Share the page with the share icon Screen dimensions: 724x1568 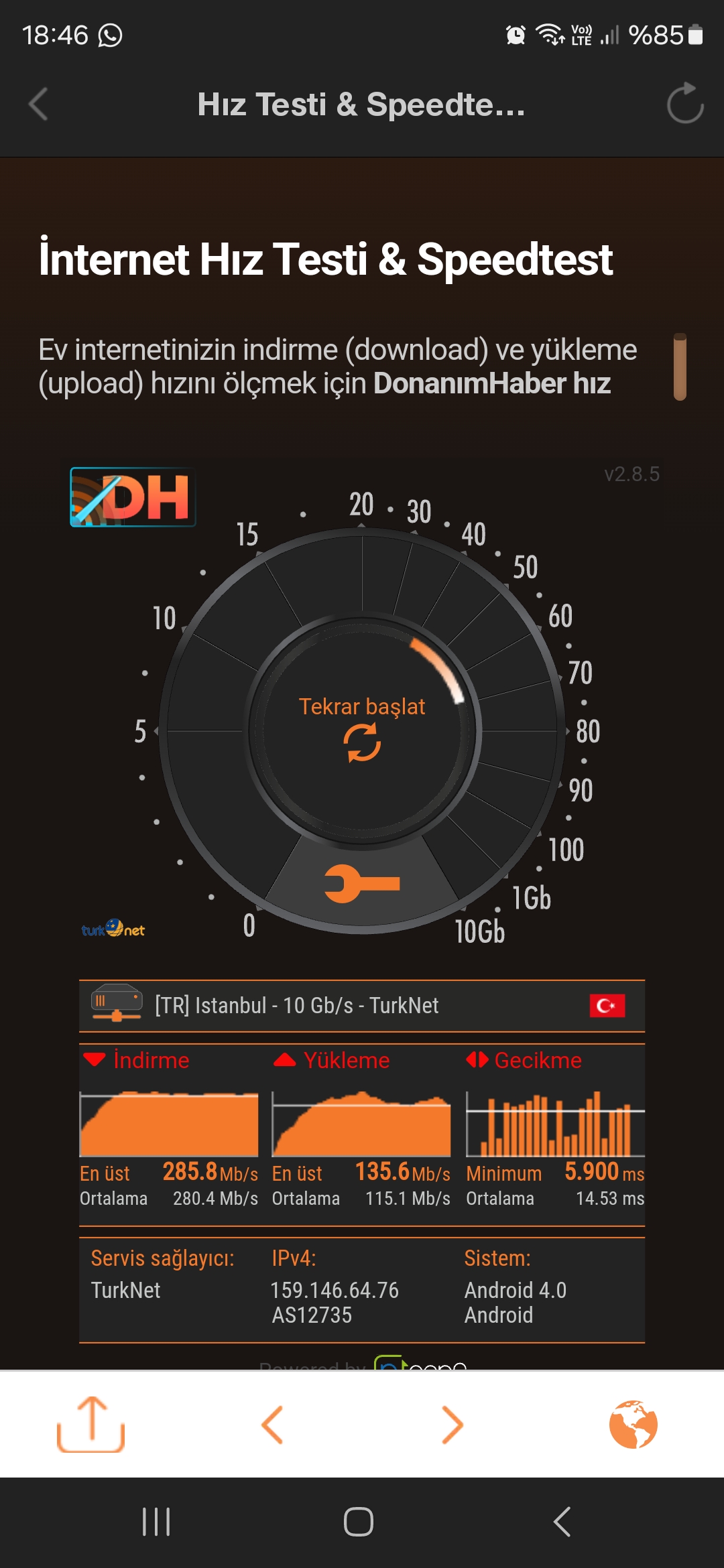[90, 1424]
